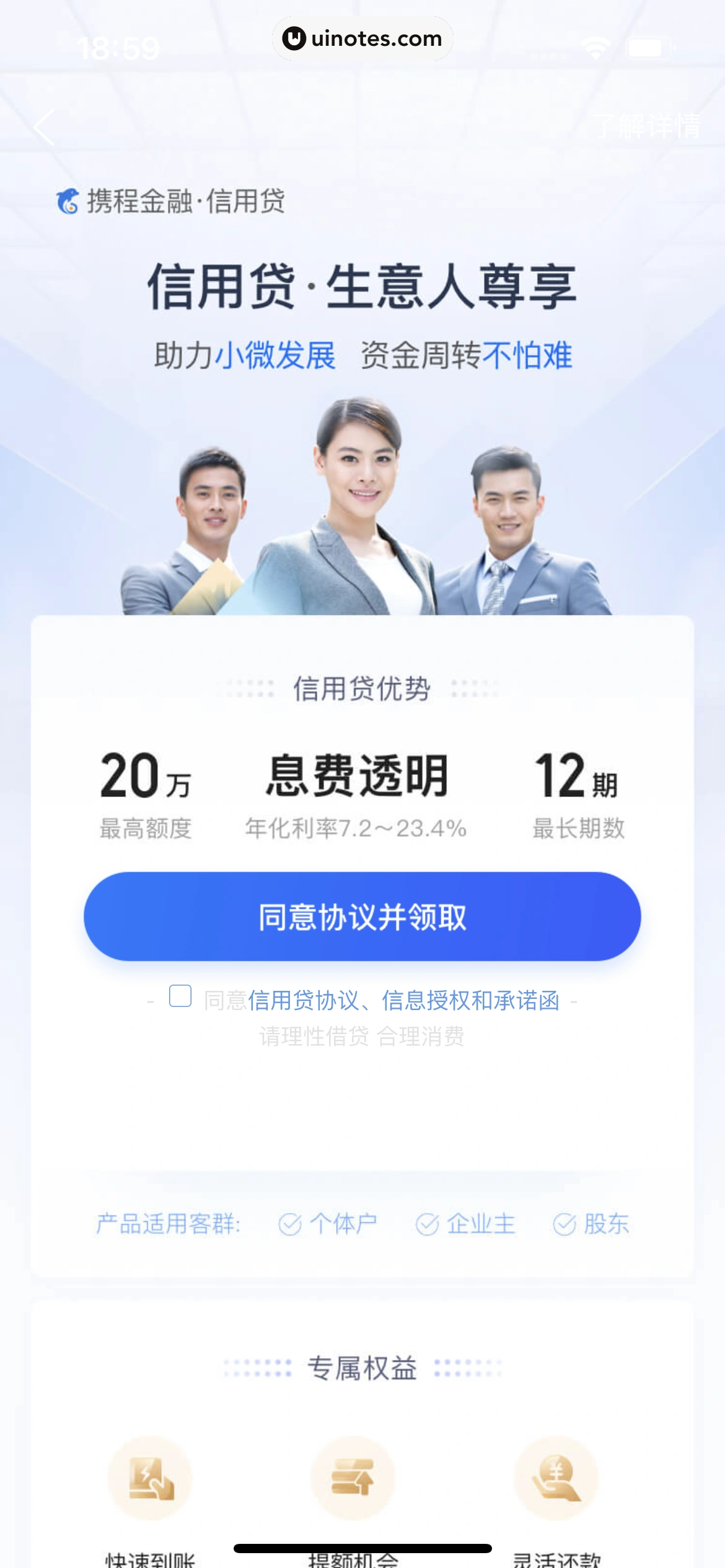The width and height of the screenshot is (725, 1568).
Task: Open 了解详情 in the top bar
Action: coord(646,126)
